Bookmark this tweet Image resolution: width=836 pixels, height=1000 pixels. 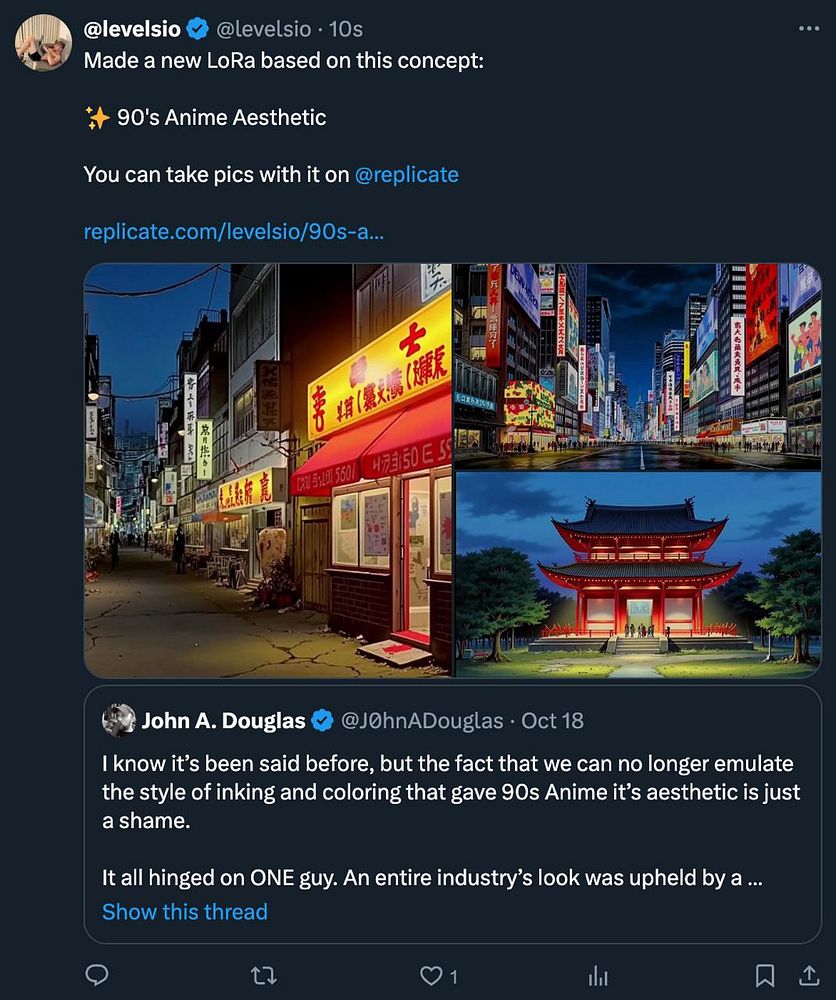pyautogui.click(x=764, y=975)
